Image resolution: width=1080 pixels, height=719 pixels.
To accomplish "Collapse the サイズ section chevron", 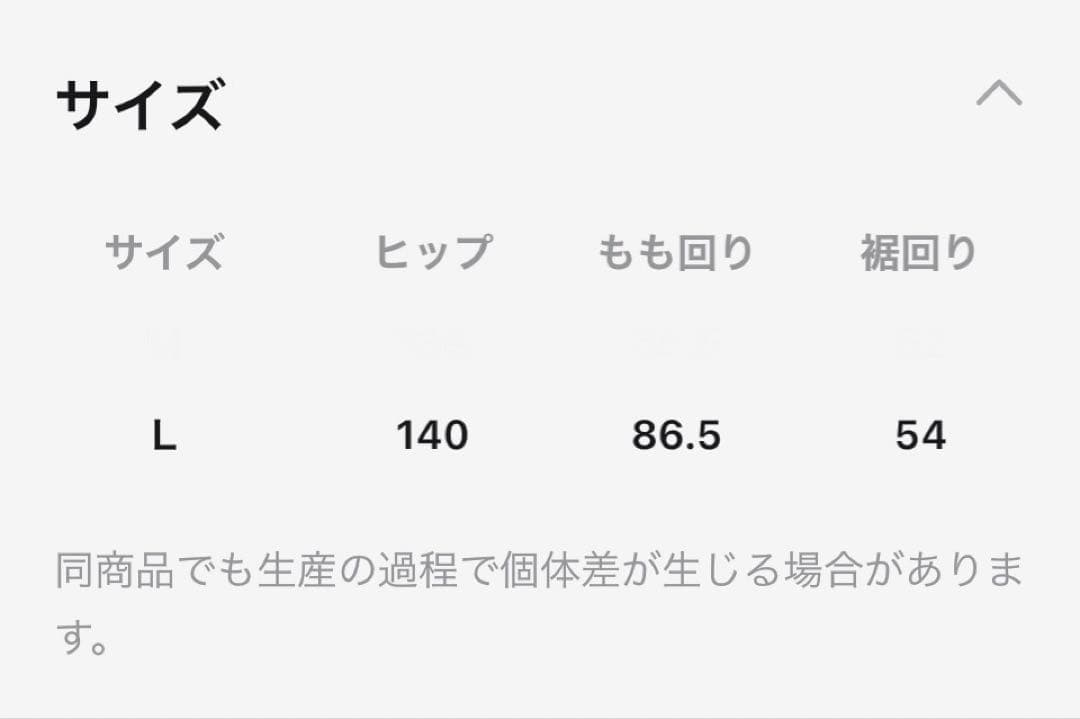I will 999,94.
